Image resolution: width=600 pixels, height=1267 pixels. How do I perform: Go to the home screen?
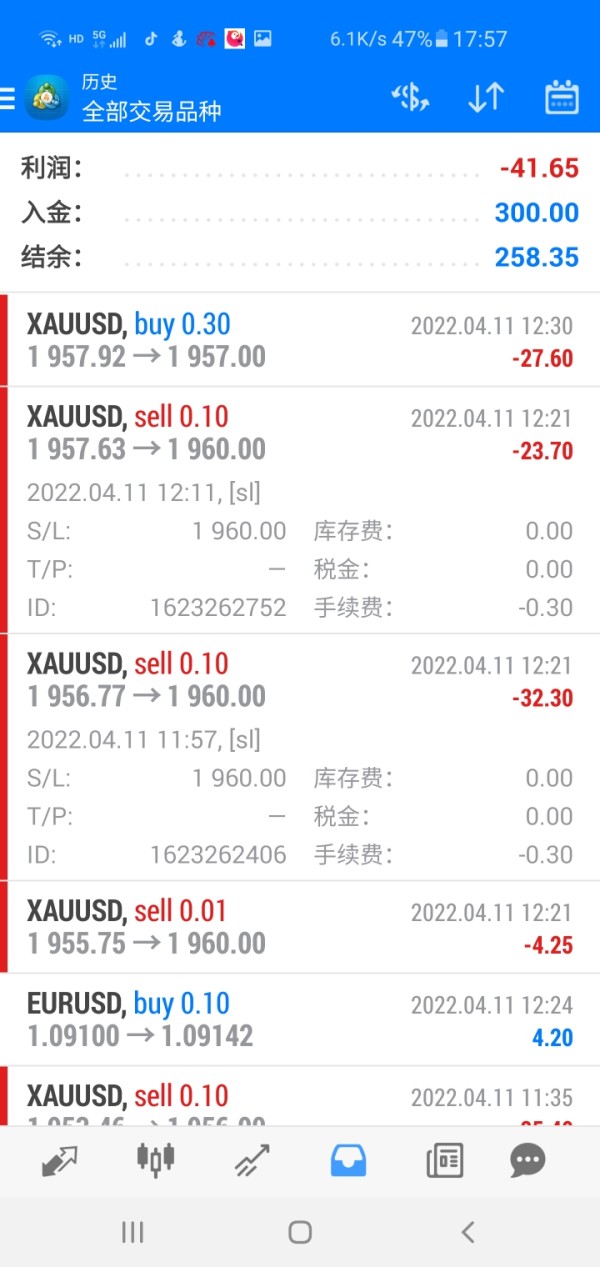click(300, 1233)
